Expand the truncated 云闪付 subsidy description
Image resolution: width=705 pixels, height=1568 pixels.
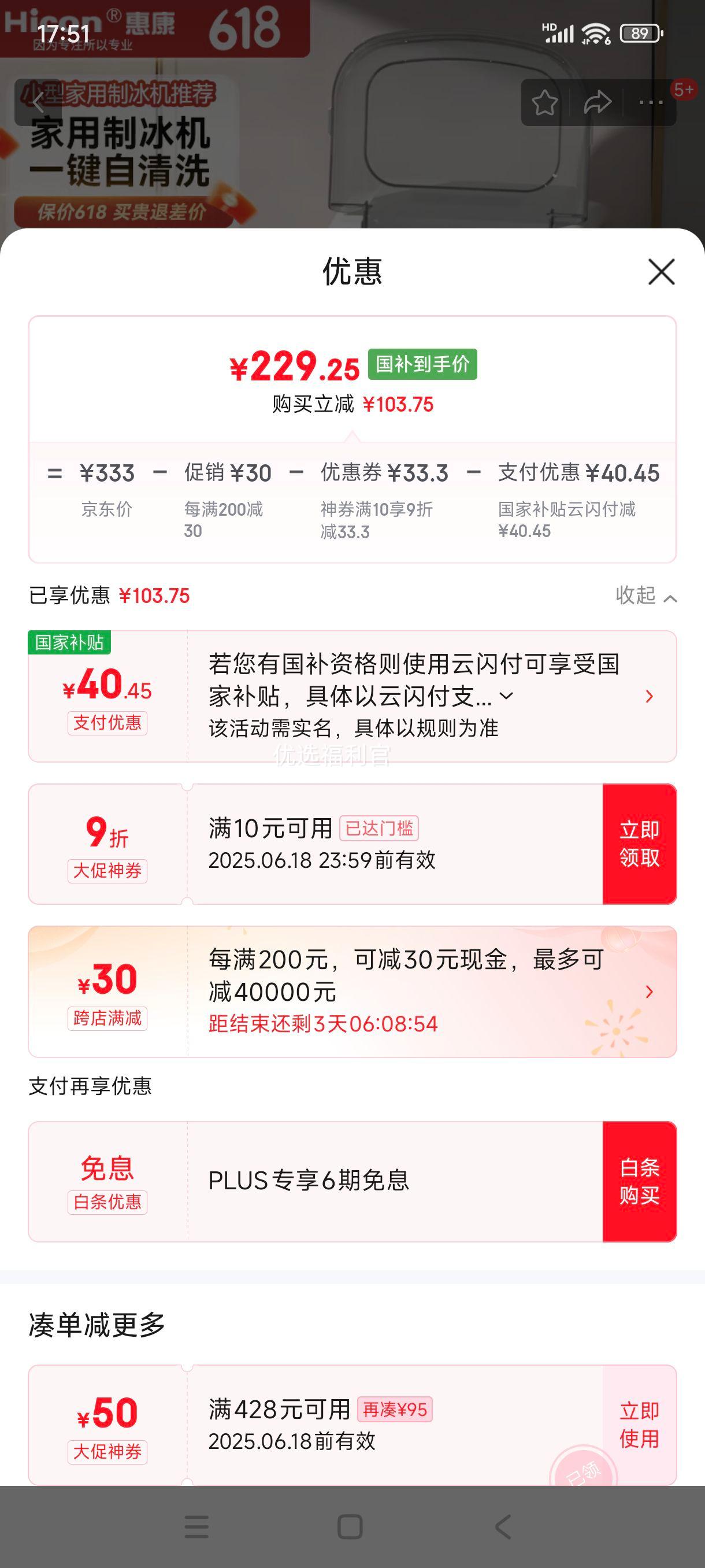click(x=506, y=696)
